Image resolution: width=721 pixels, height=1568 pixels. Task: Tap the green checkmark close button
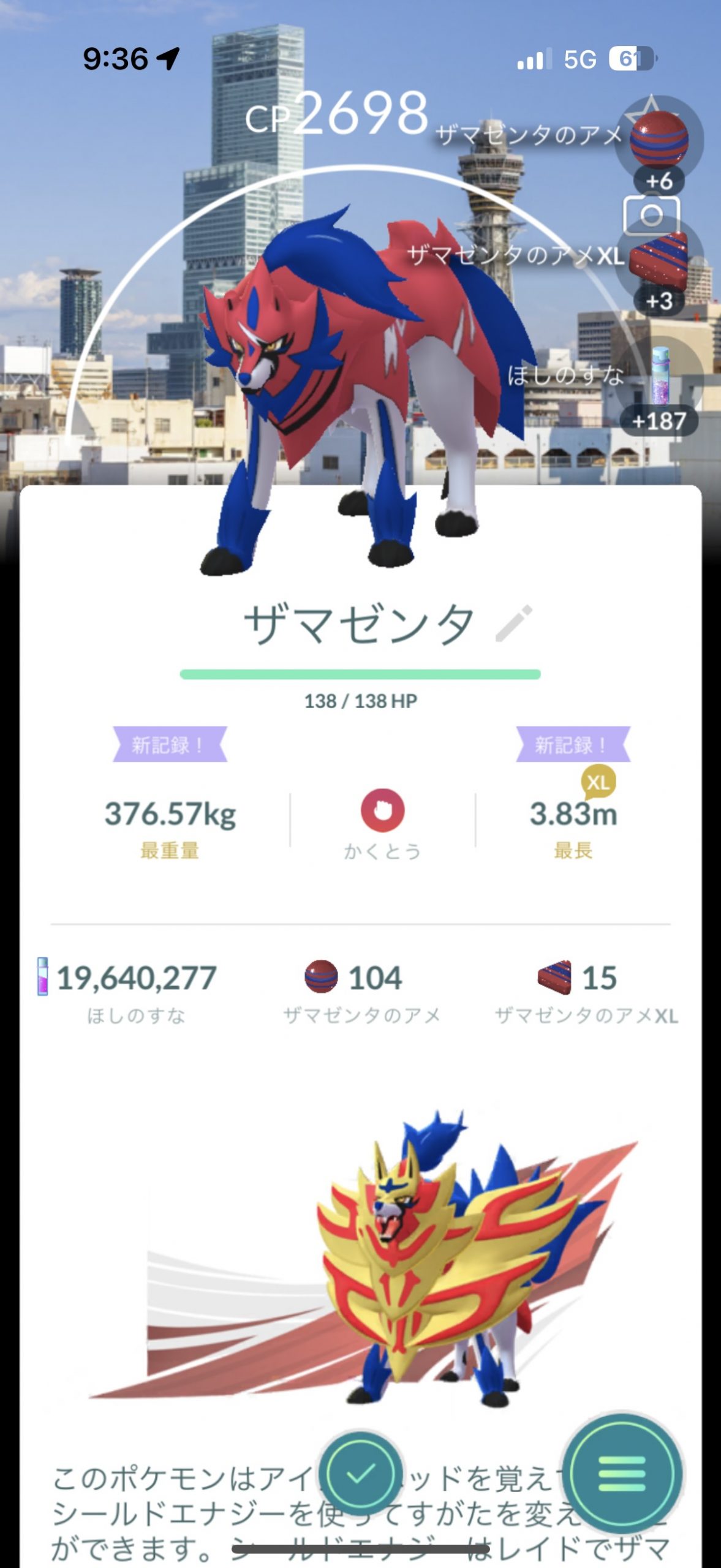(x=360, y=1474)
